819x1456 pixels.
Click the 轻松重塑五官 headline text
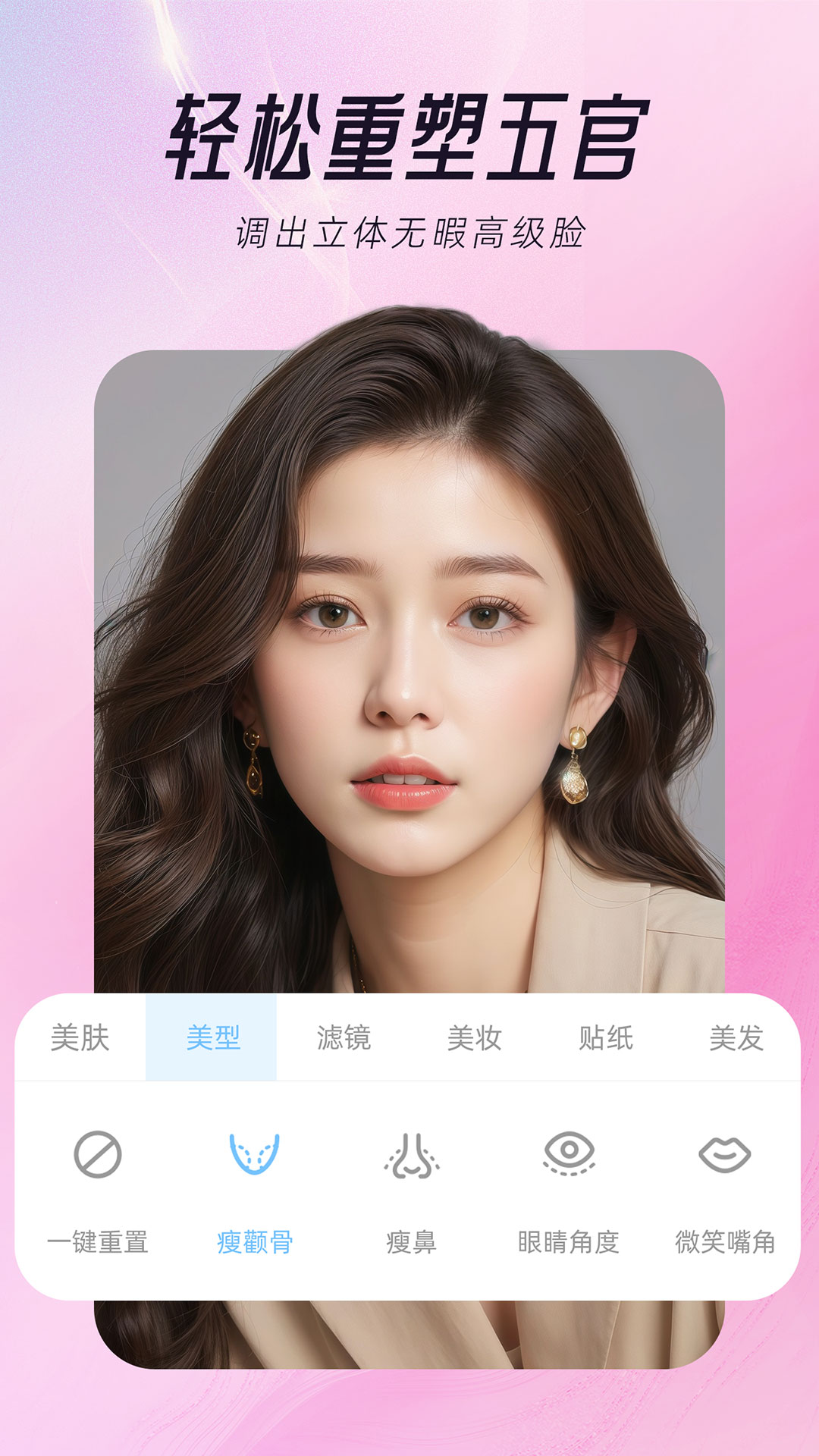[409, 133]
